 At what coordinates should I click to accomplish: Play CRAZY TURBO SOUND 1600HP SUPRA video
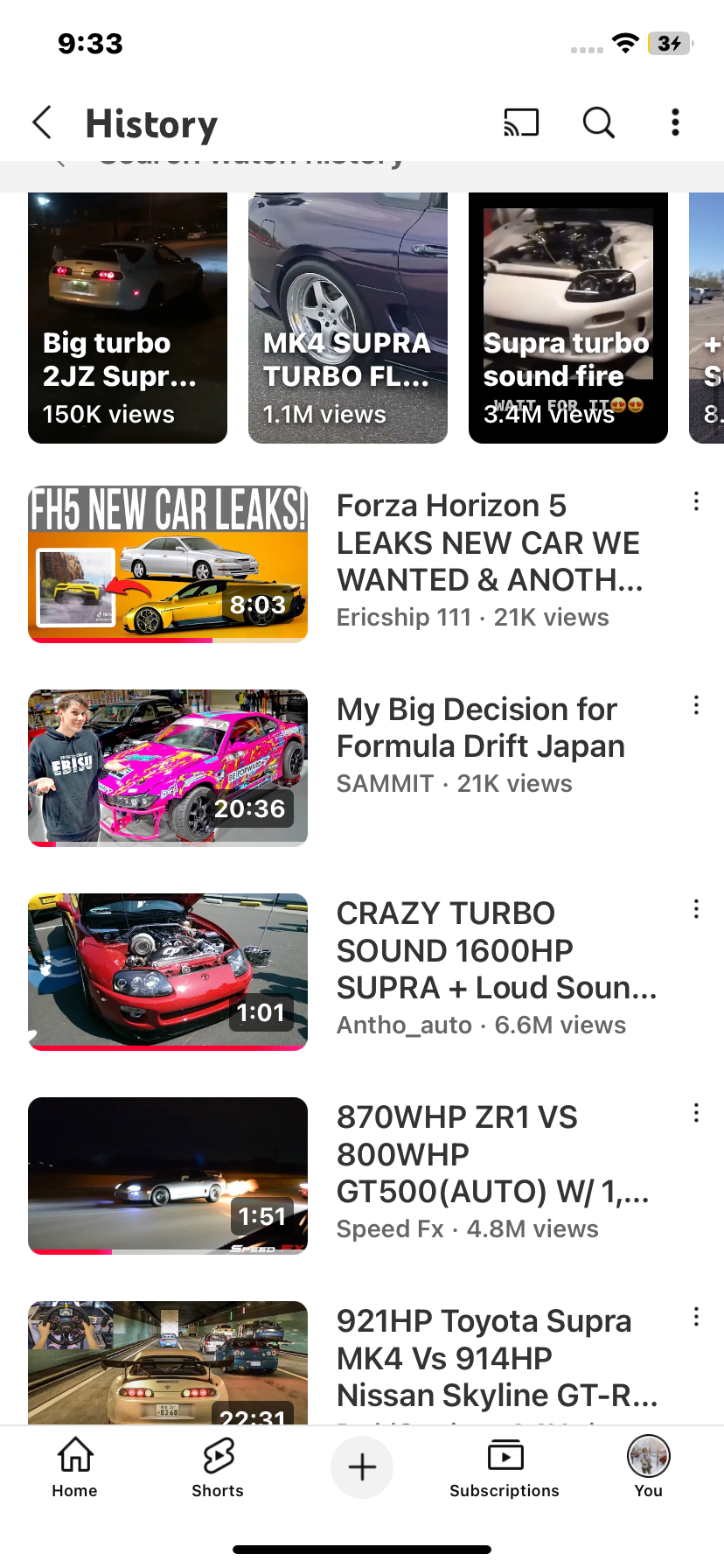coord(168,971)
